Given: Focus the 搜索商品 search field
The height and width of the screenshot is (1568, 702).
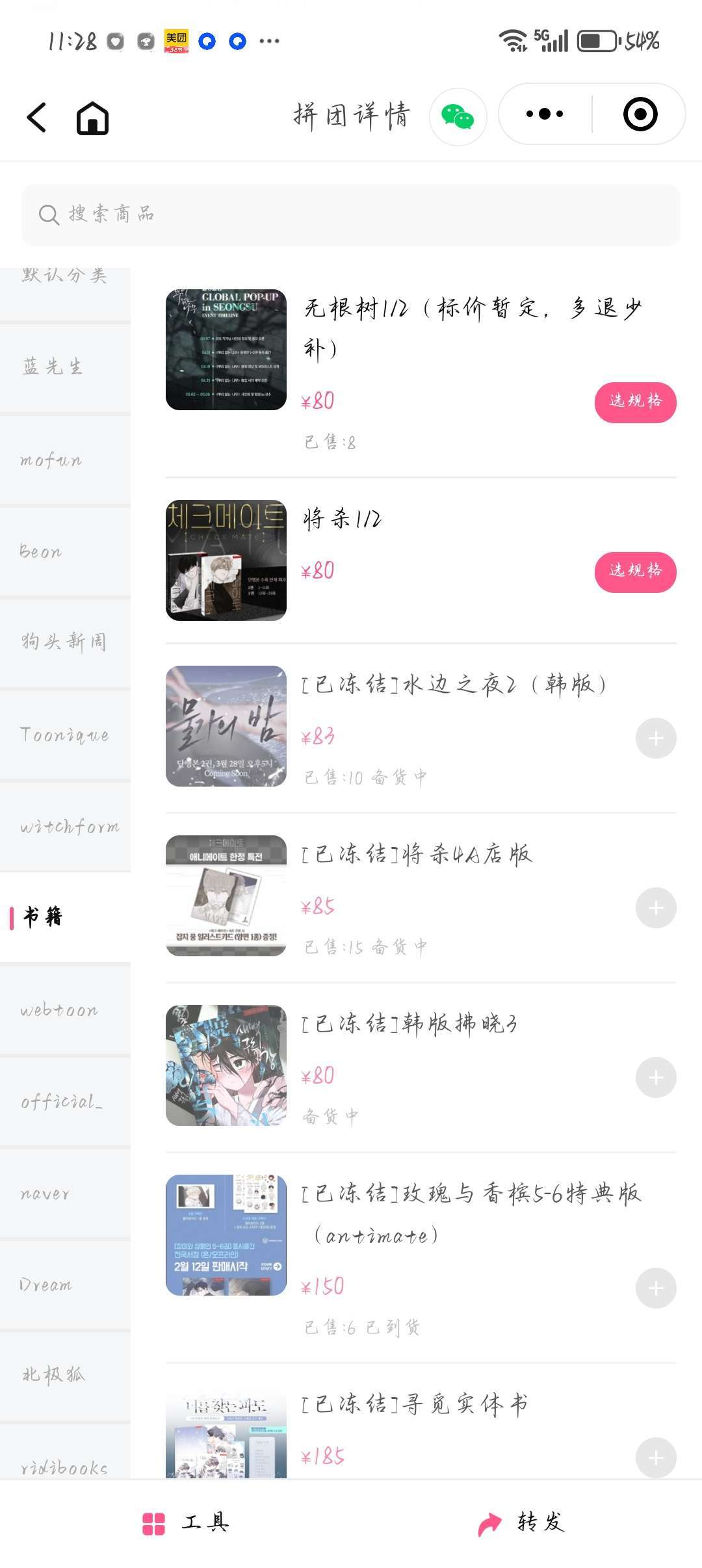Looking at the screenshot, I should (351, 215).
